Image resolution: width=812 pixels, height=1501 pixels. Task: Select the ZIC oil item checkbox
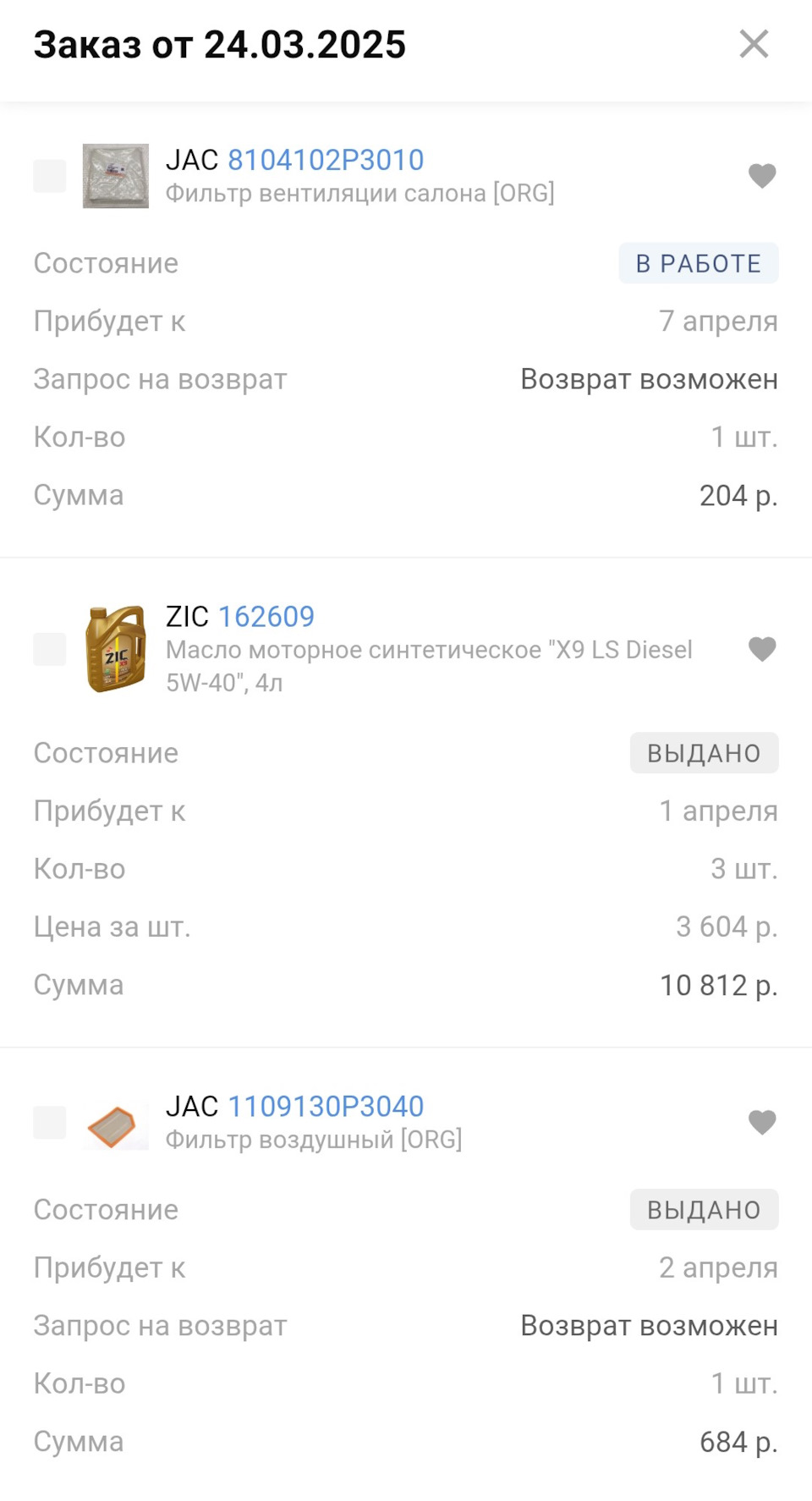(49, 648)
